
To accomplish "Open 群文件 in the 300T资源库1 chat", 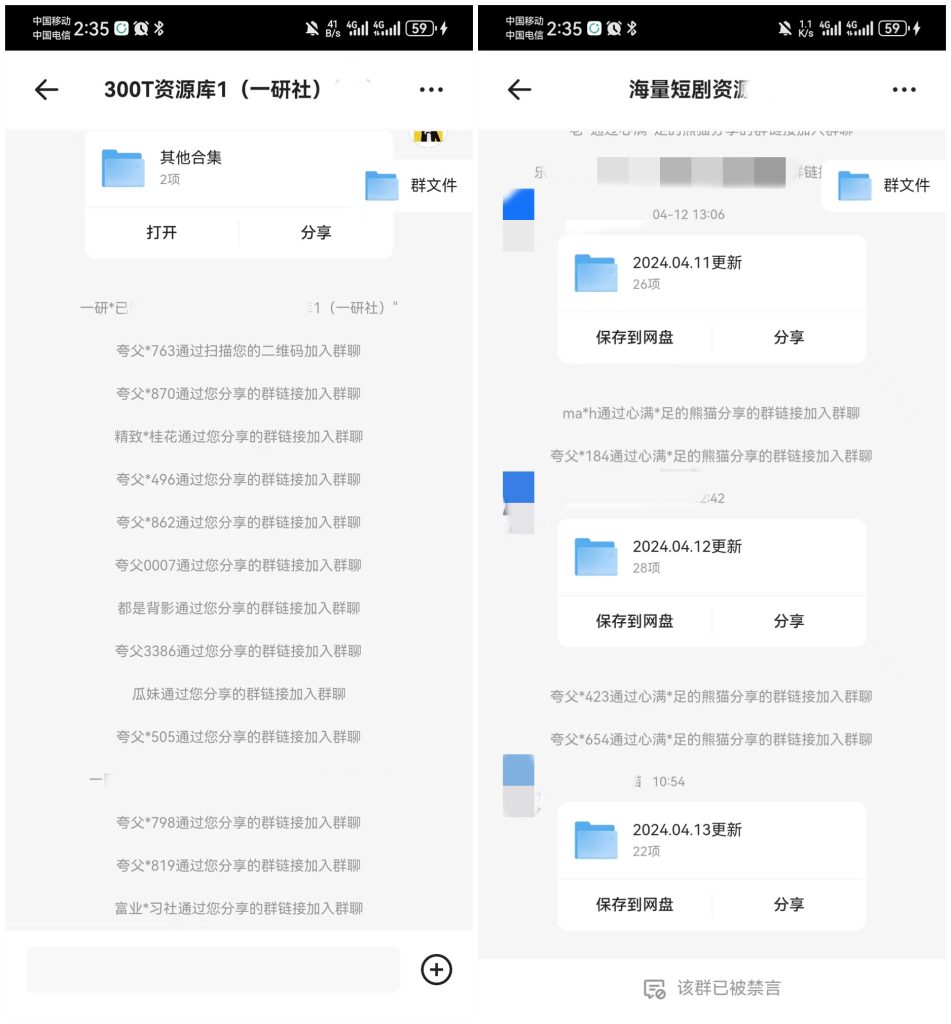I will click(x=413, y=185).
